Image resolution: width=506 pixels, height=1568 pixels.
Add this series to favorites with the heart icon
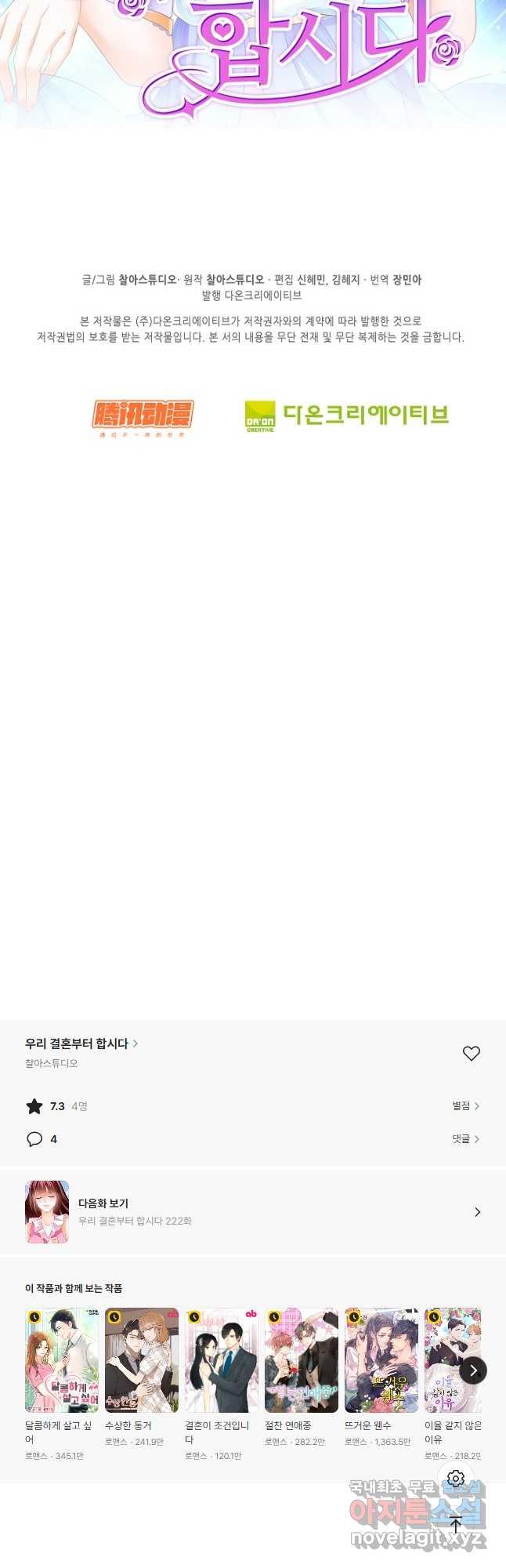click(471, 1053)
